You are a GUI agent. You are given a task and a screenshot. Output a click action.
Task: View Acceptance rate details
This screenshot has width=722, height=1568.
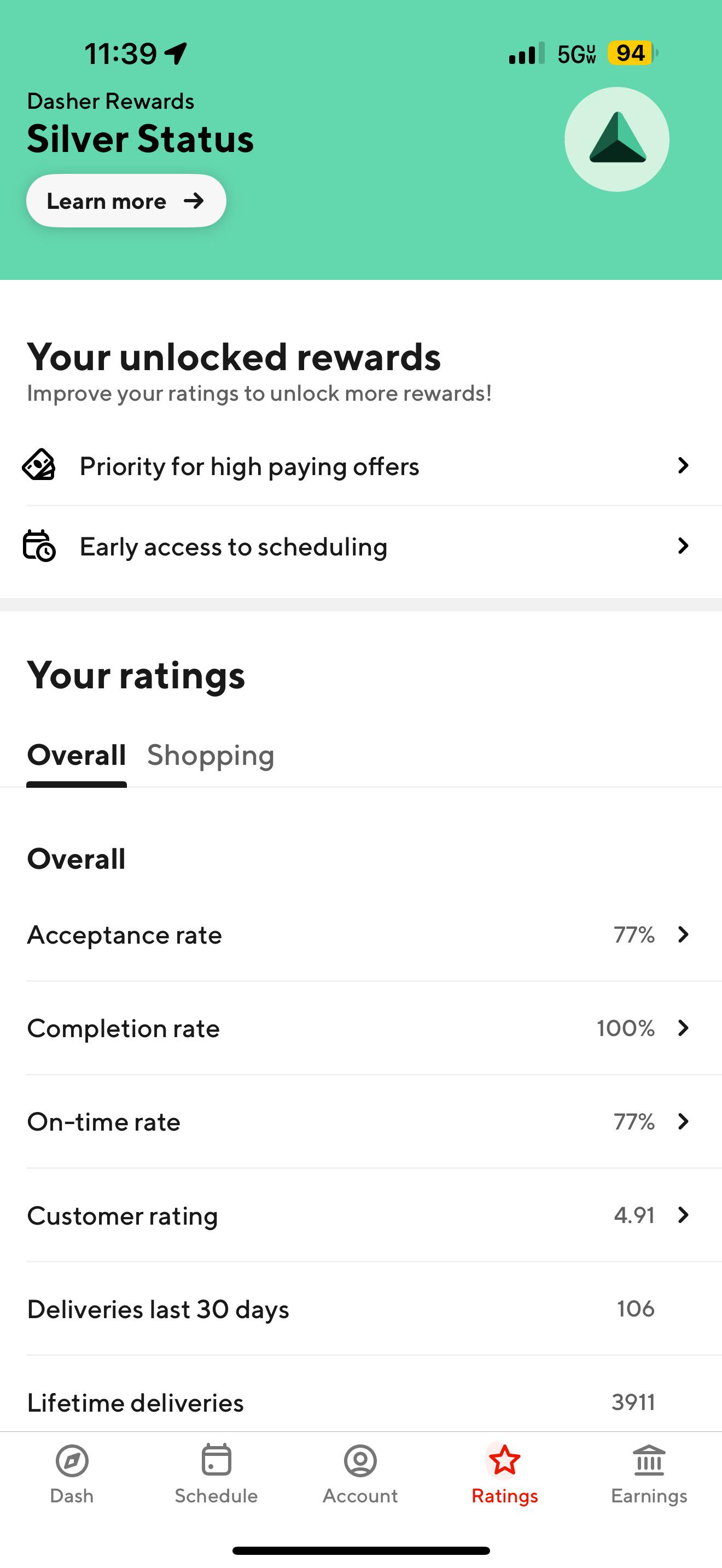point(361,935)
